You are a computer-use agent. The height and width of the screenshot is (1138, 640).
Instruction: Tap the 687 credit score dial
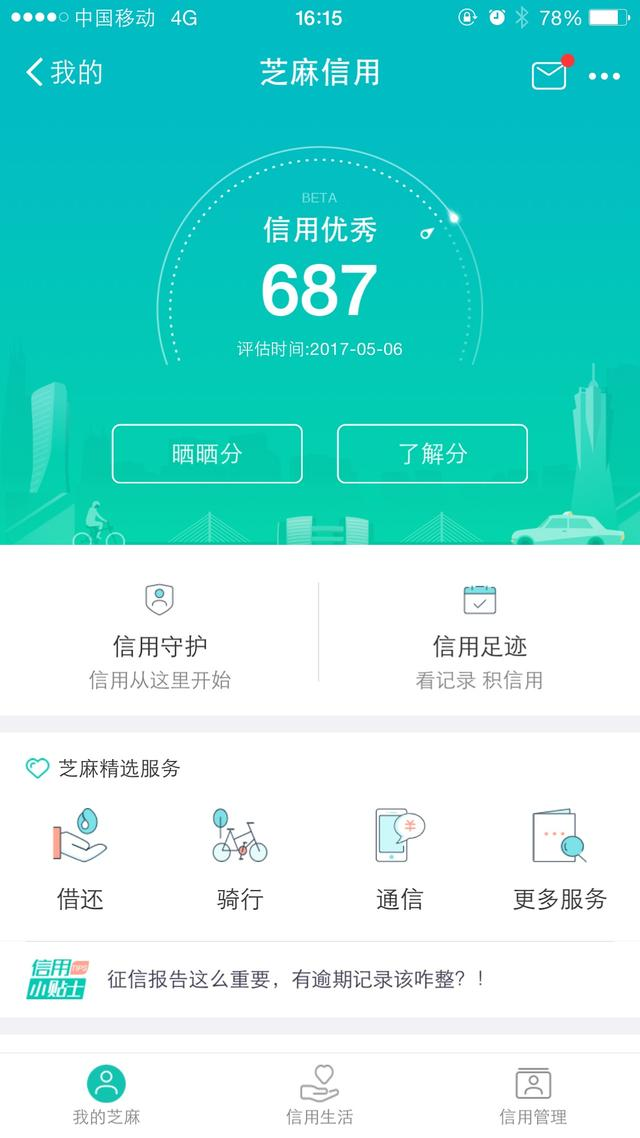coord(319,290)
